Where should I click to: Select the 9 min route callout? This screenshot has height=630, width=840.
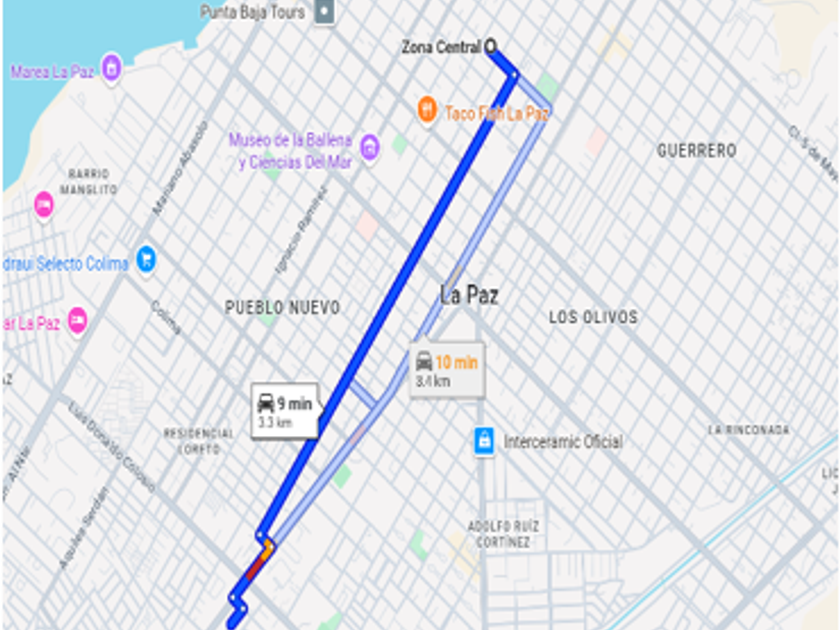(x=285, y=411)
